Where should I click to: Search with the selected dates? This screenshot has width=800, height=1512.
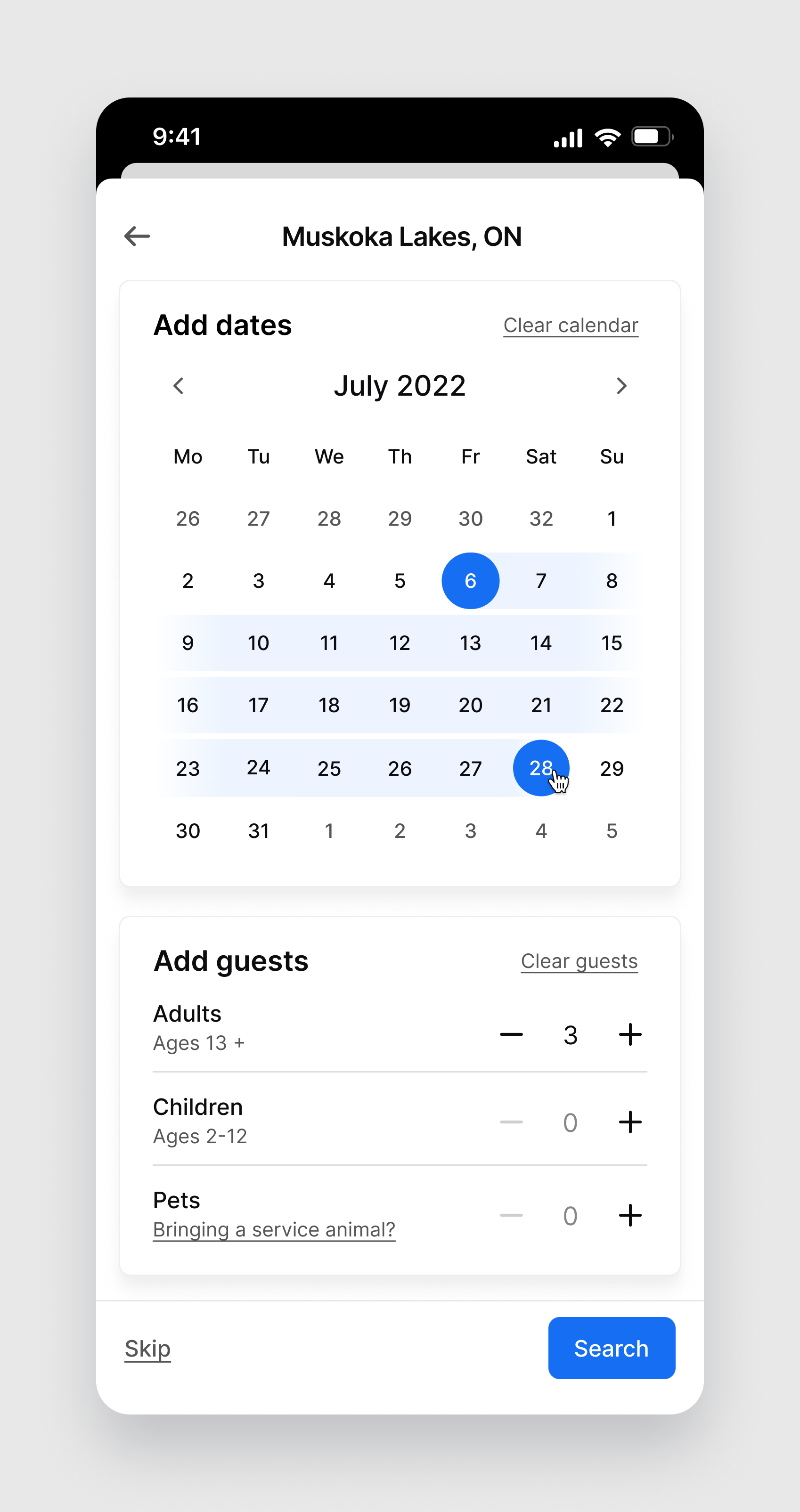pos(611,1348)
